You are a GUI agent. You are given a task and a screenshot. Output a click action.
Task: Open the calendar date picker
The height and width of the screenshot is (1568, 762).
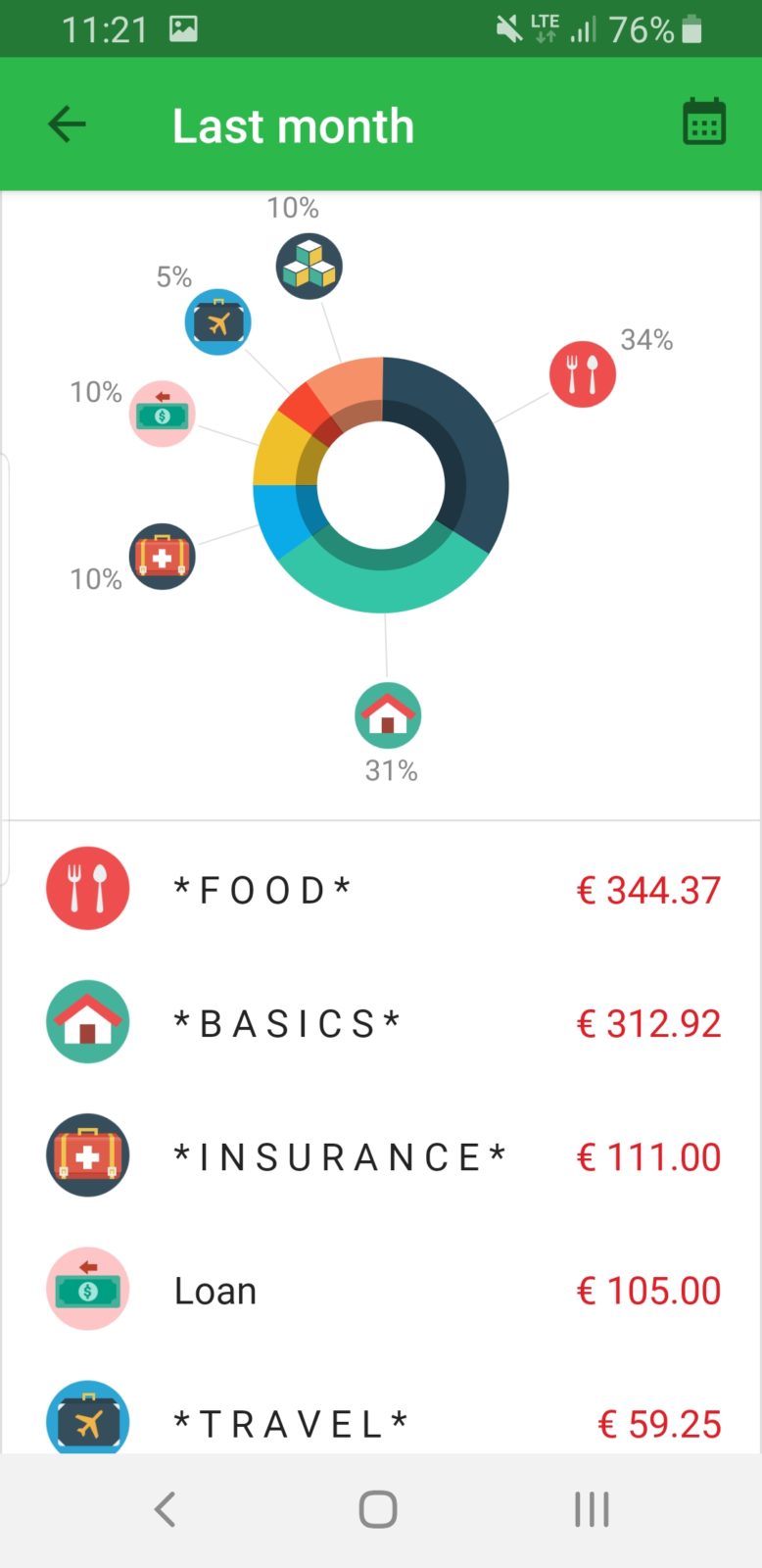[703, 122]
